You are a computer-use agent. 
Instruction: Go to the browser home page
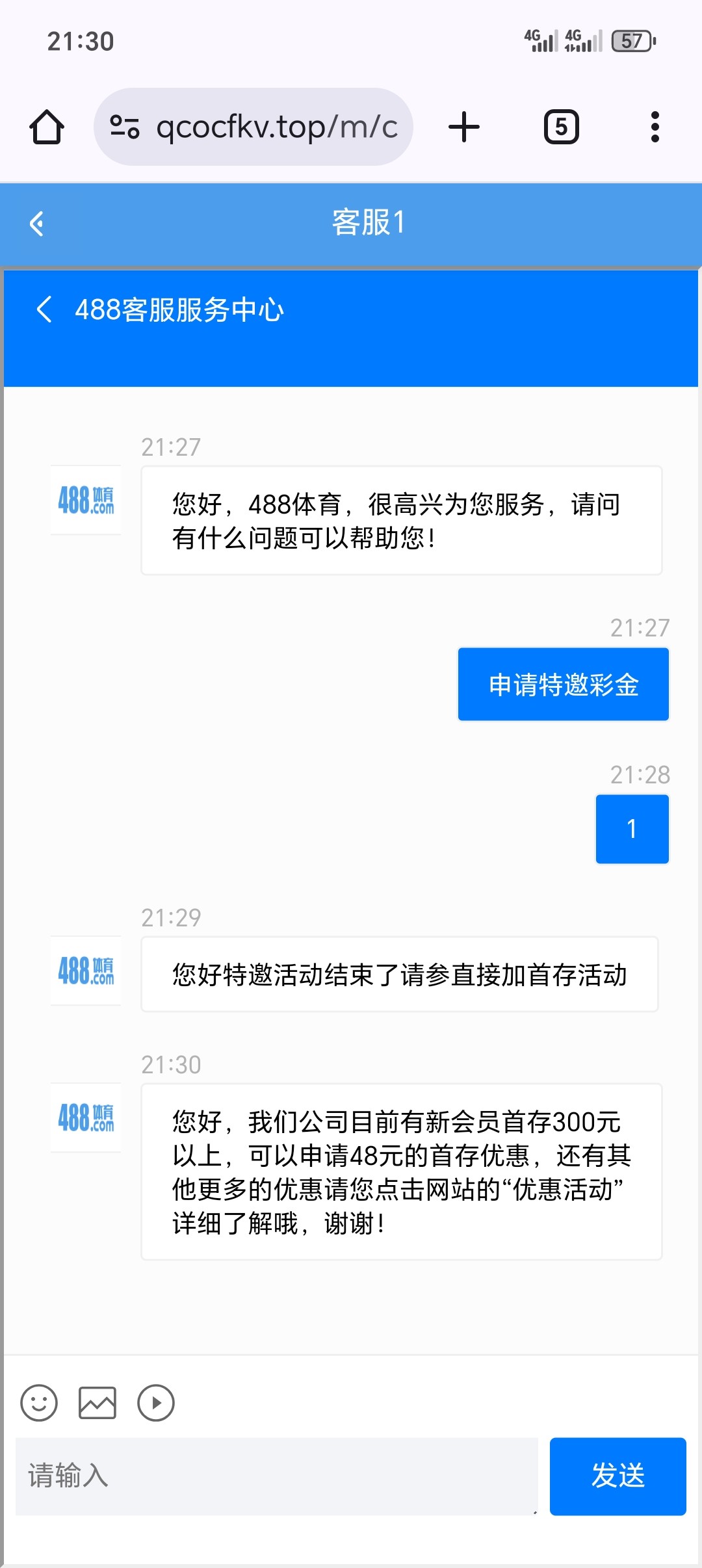[47, 127]
